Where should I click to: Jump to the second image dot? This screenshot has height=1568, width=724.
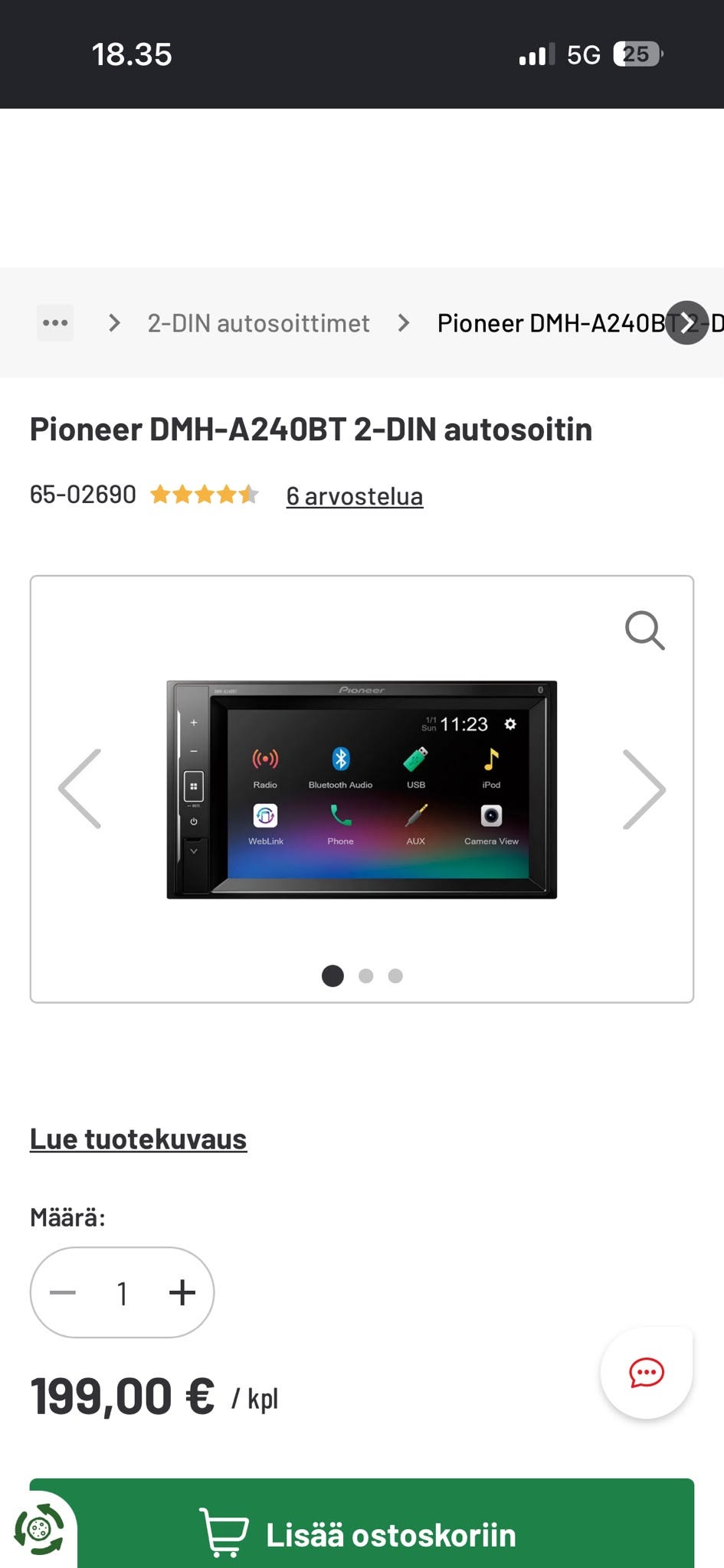pyautogui.click(x=366, y=975)
